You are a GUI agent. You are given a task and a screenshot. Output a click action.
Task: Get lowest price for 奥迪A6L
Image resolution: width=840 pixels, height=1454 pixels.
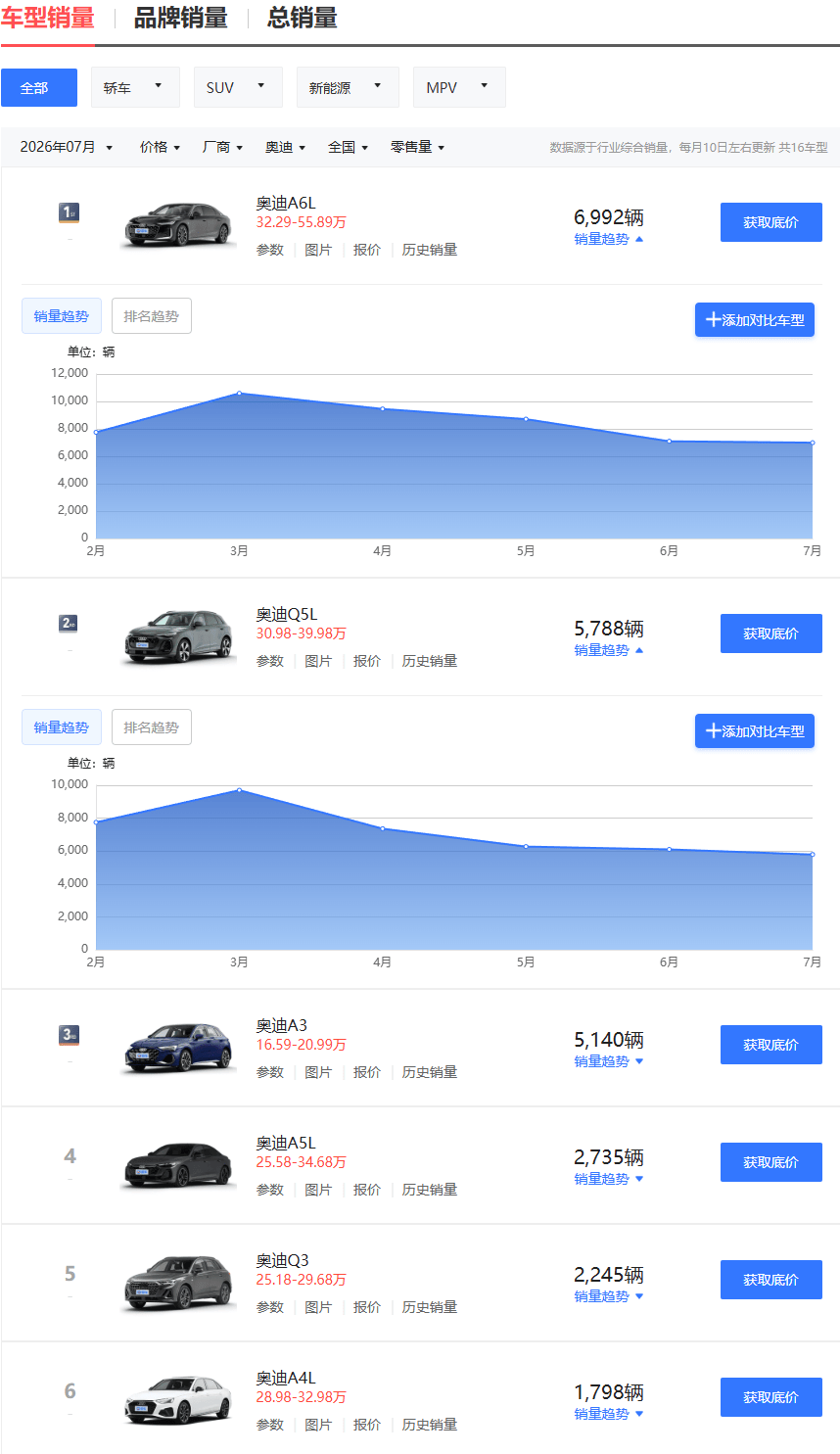(771, 222)
